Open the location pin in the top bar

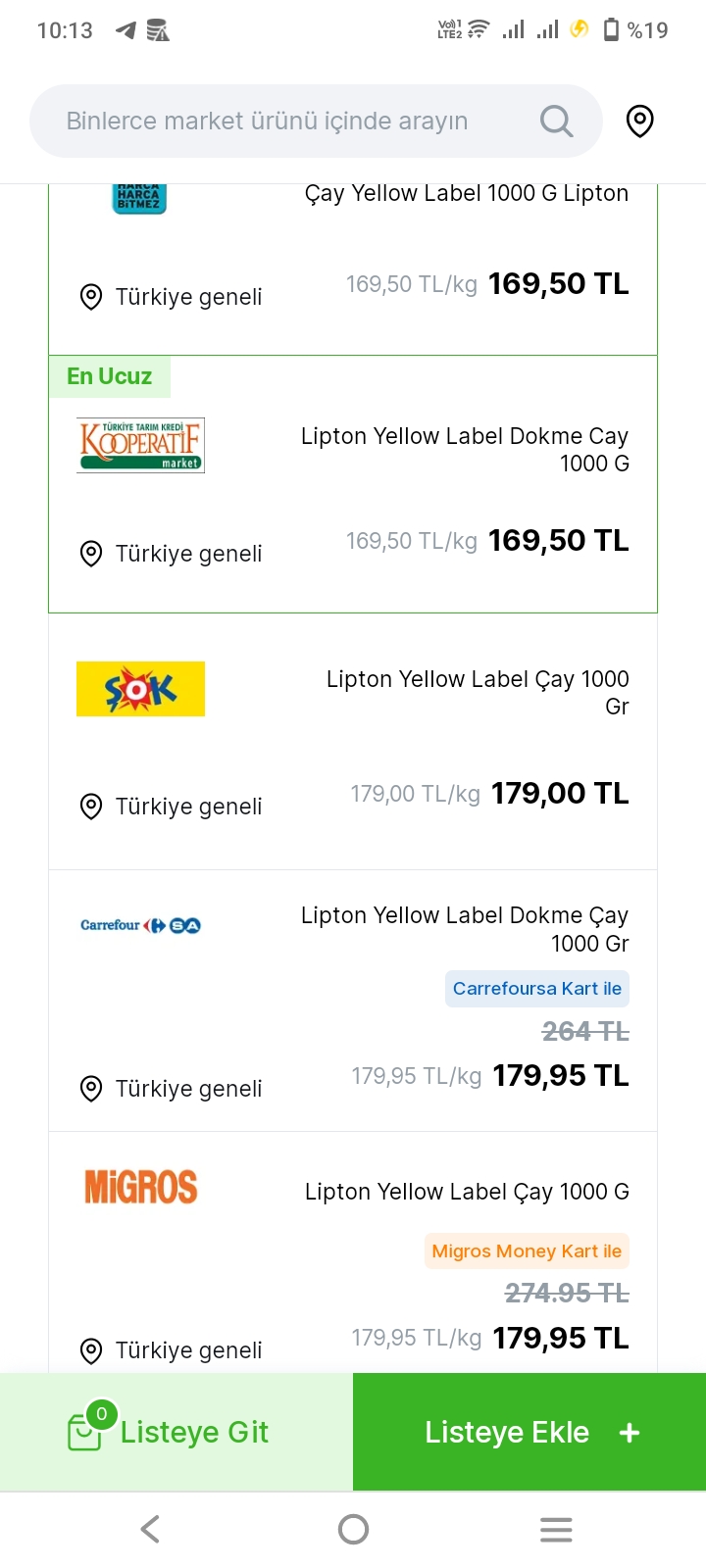pyautogui.click(x=640, y=121)
